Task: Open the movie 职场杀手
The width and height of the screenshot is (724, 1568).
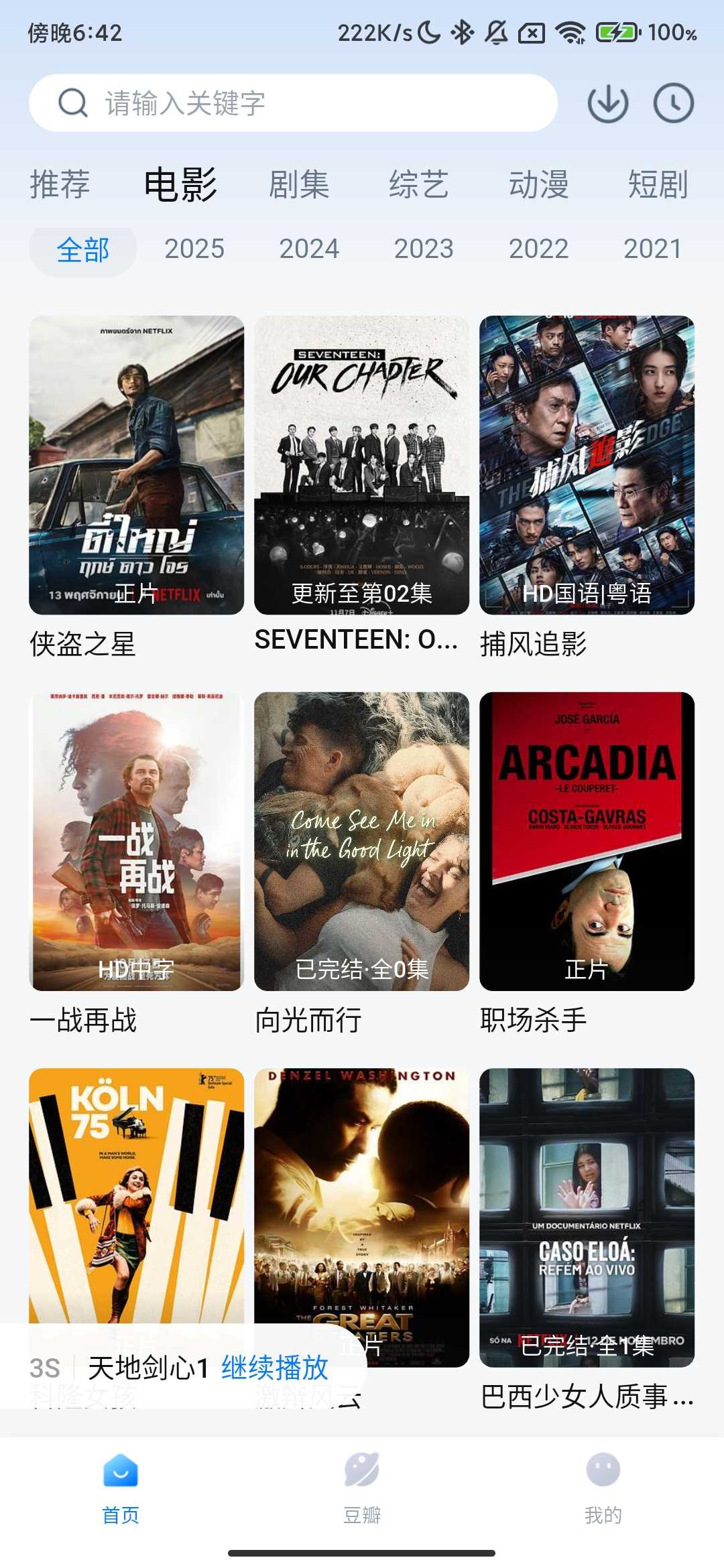Action: (587, 841)
